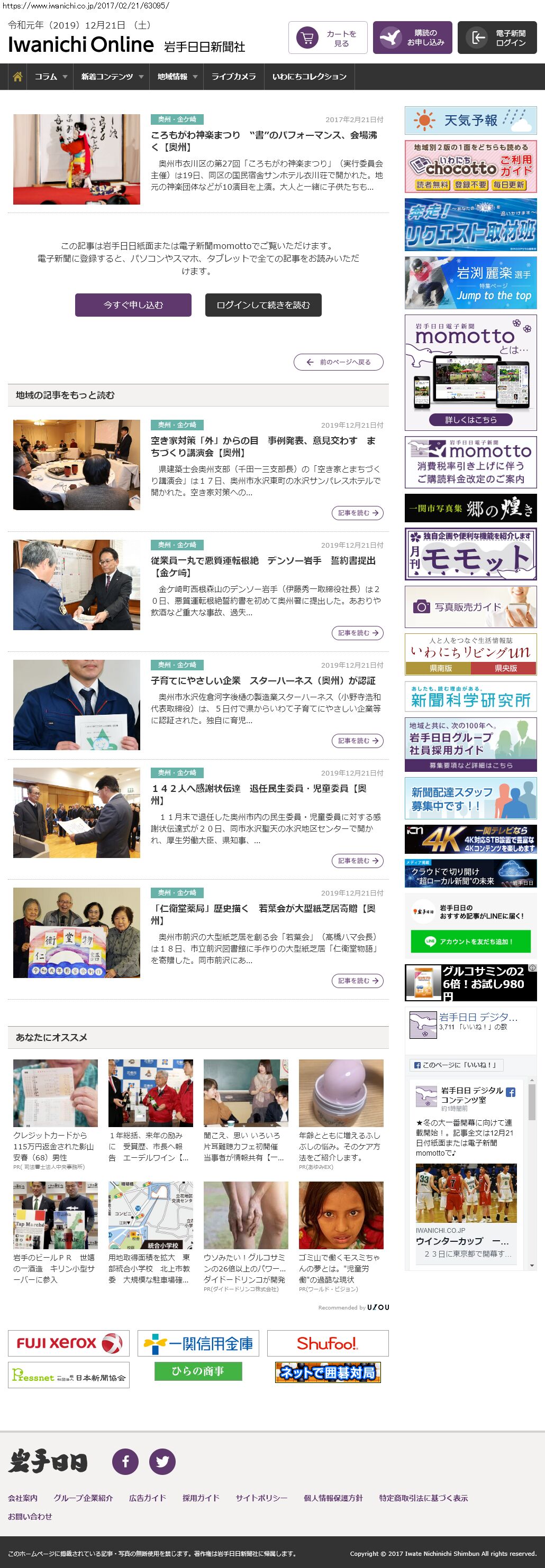Expand the 新着コンテンツ menu
The height and width of the screenshot is (1568, 545).
pyautogui.click(x=112, y=77)
